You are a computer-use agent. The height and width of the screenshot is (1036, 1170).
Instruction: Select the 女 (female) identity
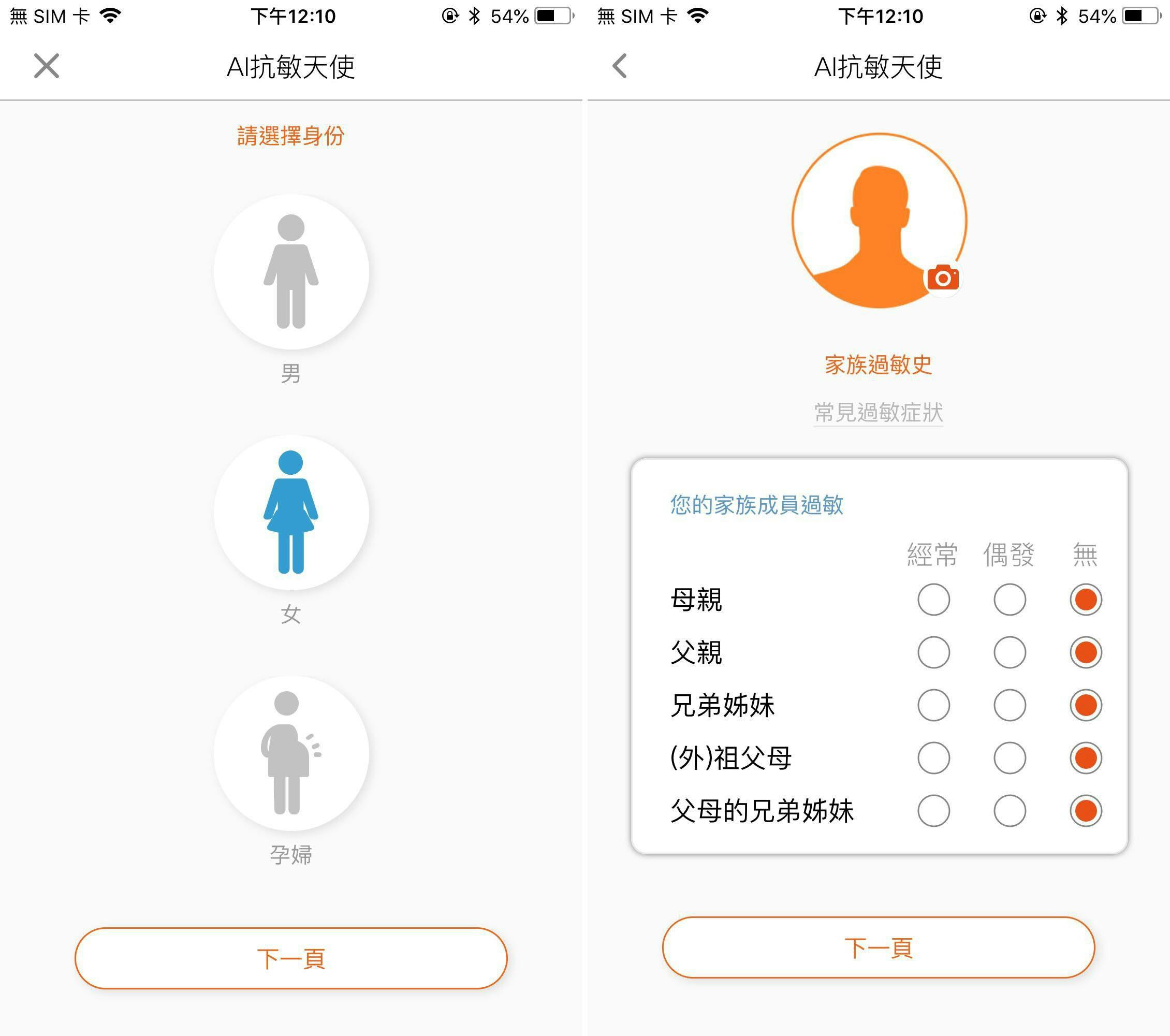coord(291,512)
